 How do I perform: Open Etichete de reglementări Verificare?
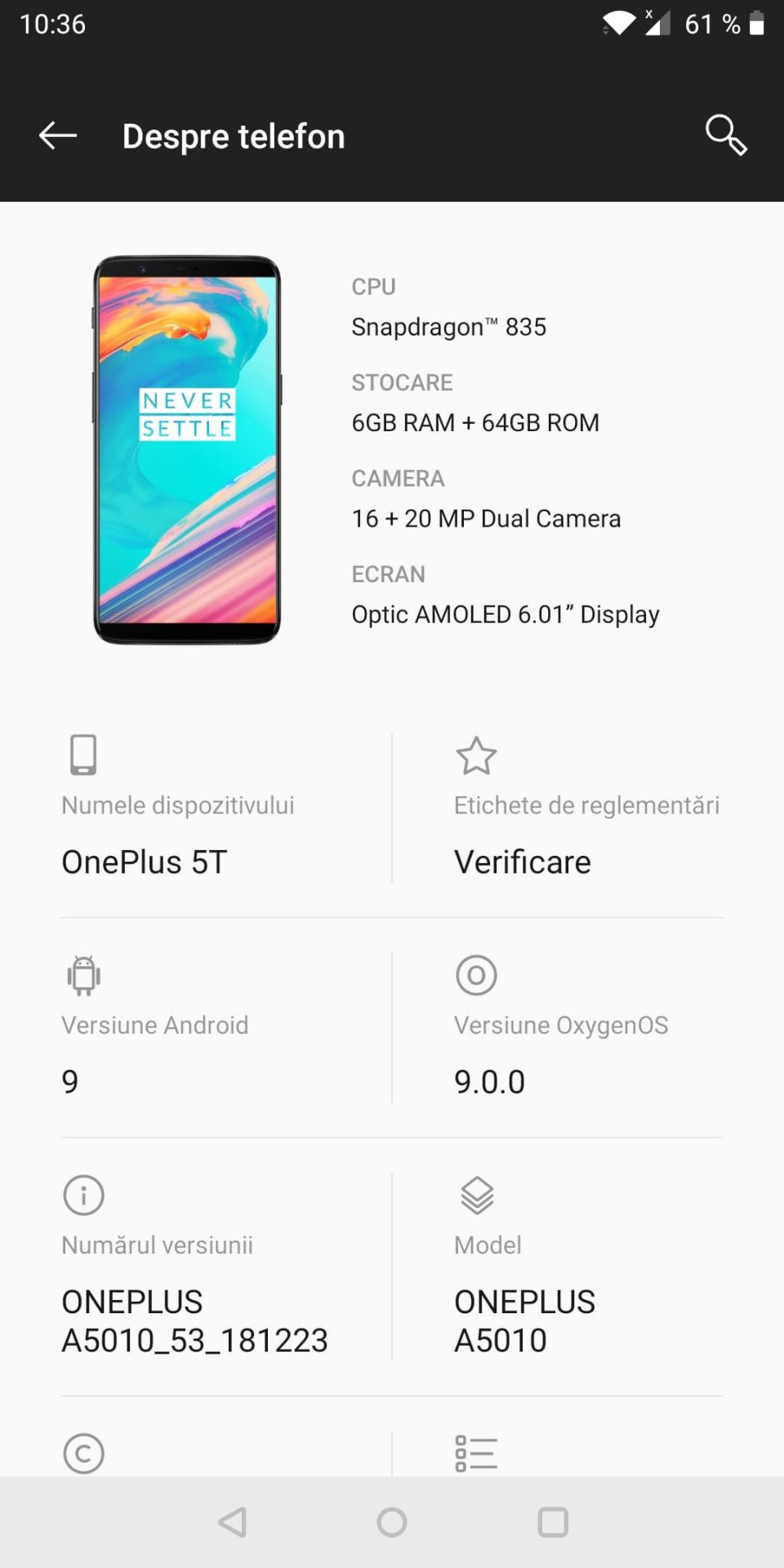[586, 808]
